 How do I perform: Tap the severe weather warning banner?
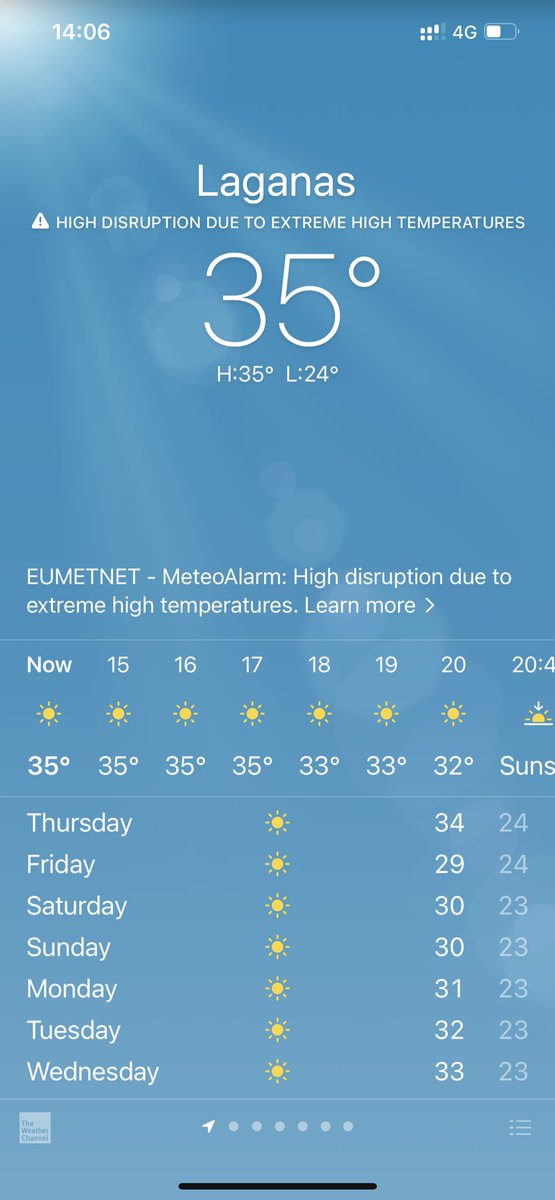[278, 222]
